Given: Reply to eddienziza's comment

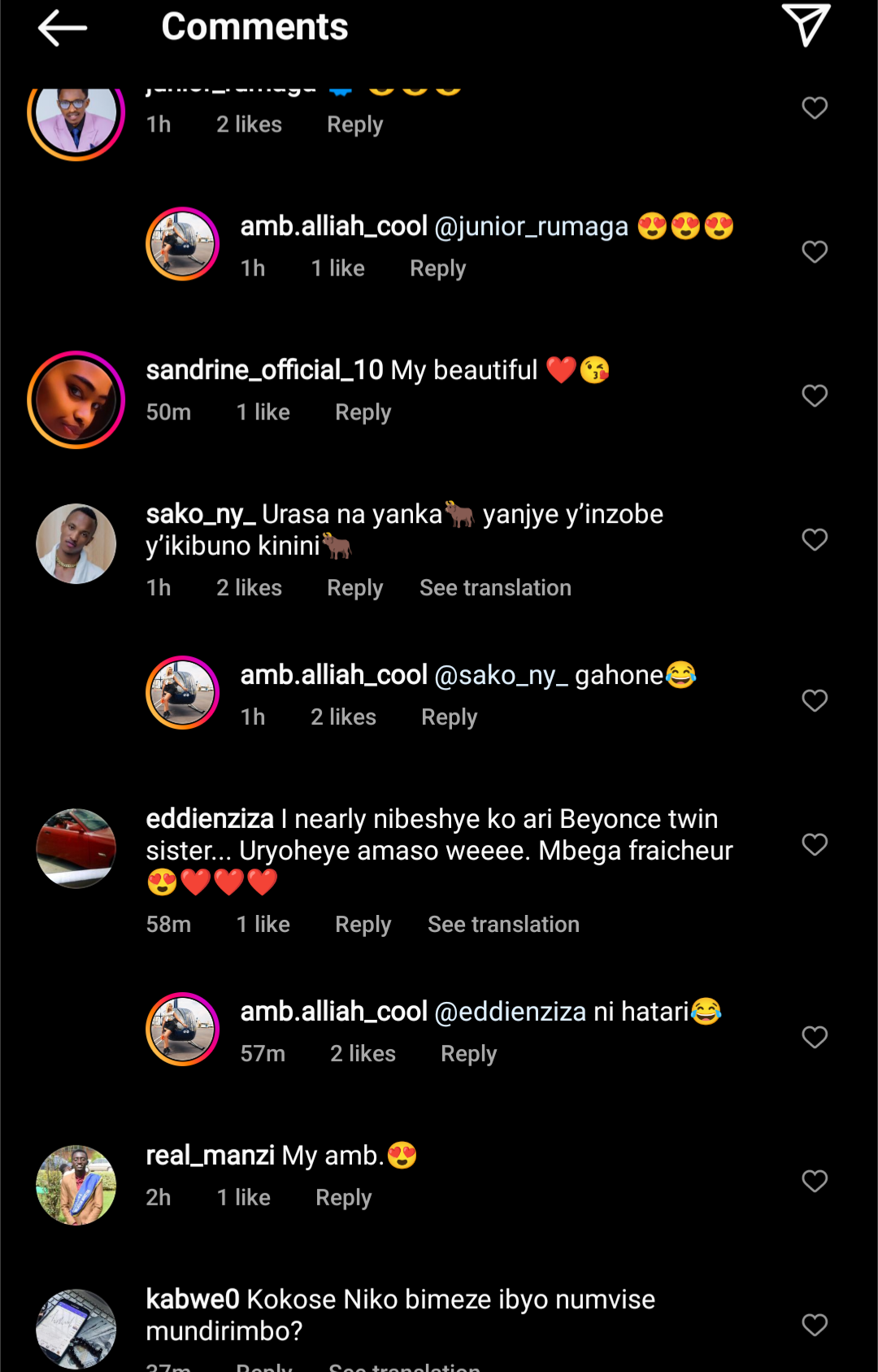Looking at the screenshot, I should pos(363,925).
